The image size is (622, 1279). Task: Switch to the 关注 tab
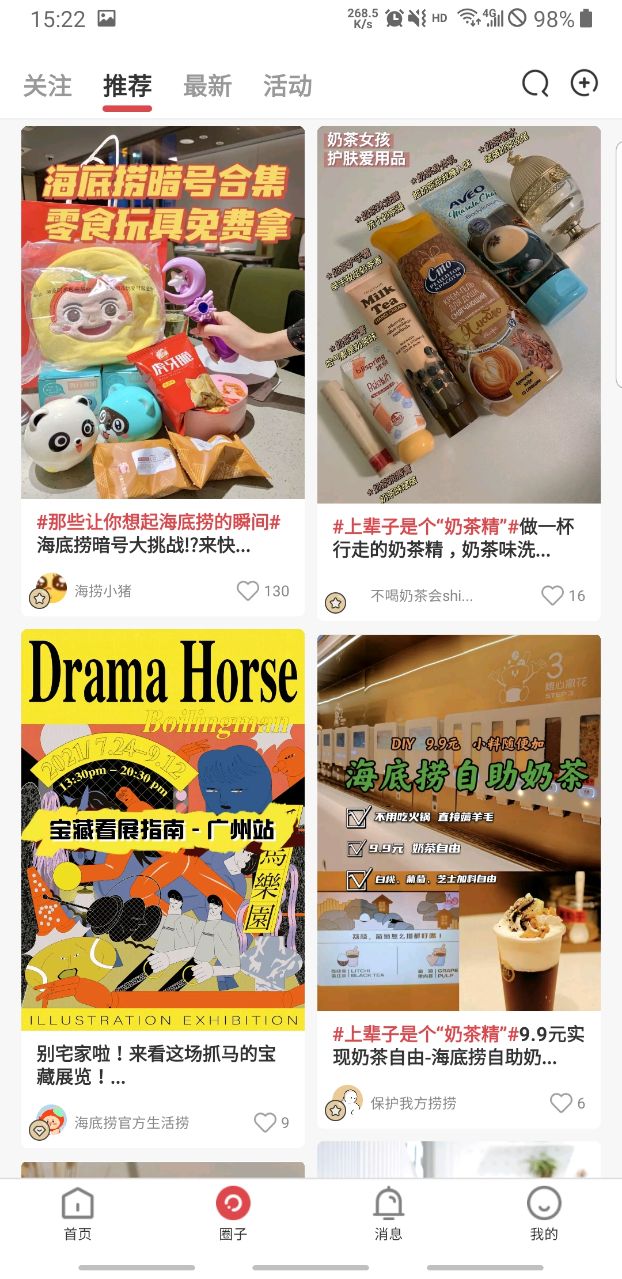[47, 86]
